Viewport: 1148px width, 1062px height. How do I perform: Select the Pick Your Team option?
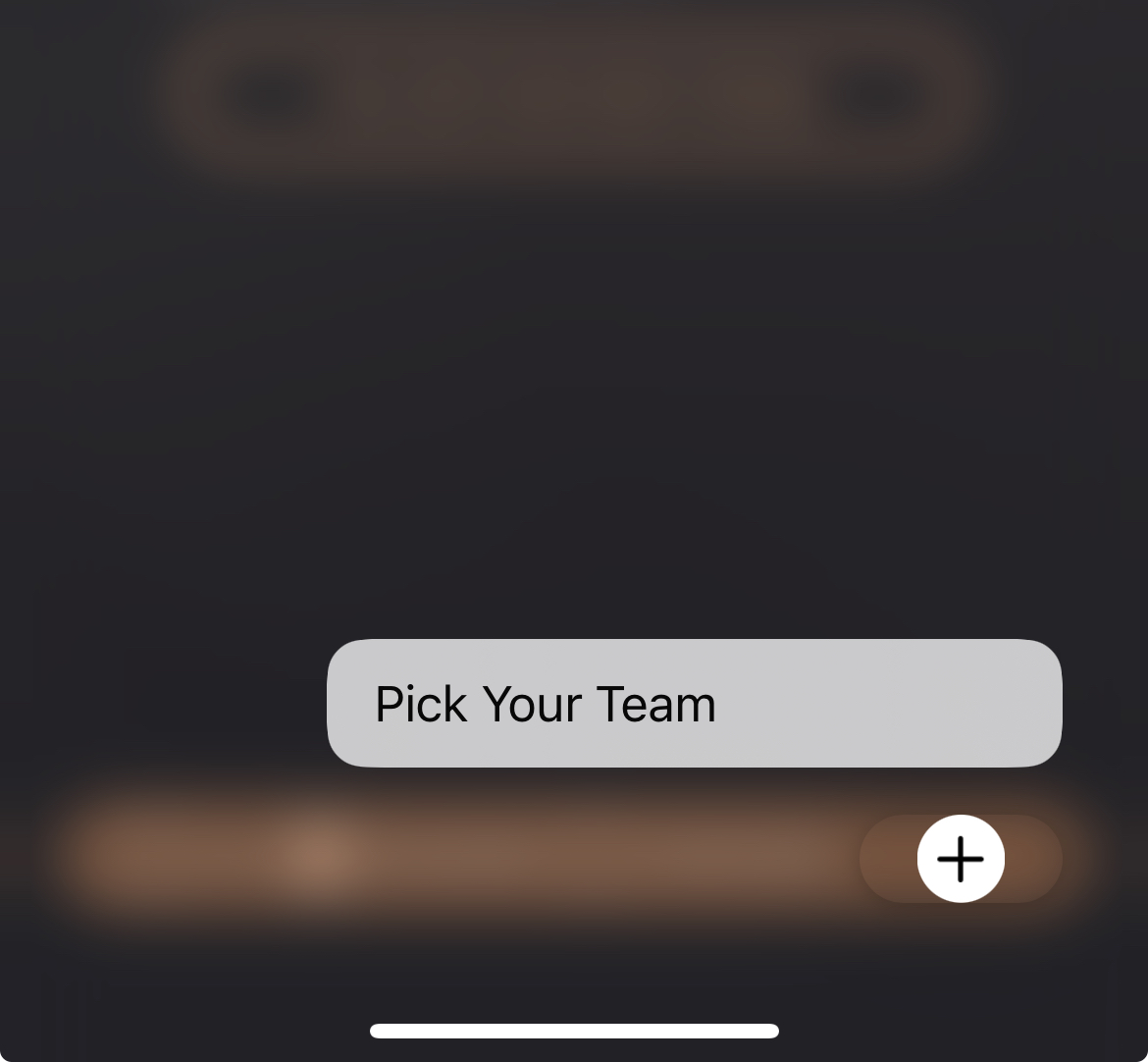point(694,704)
